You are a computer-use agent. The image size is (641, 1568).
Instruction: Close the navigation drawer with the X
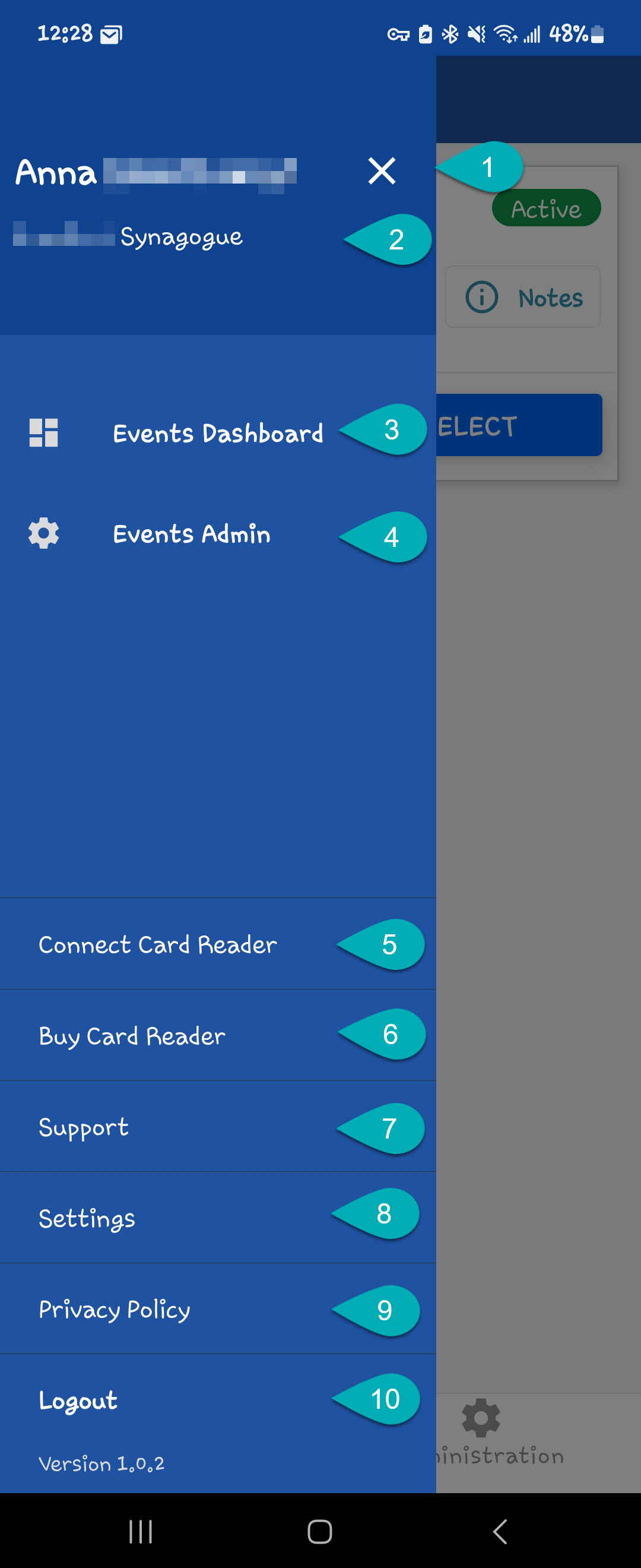(x=381, y=172)
